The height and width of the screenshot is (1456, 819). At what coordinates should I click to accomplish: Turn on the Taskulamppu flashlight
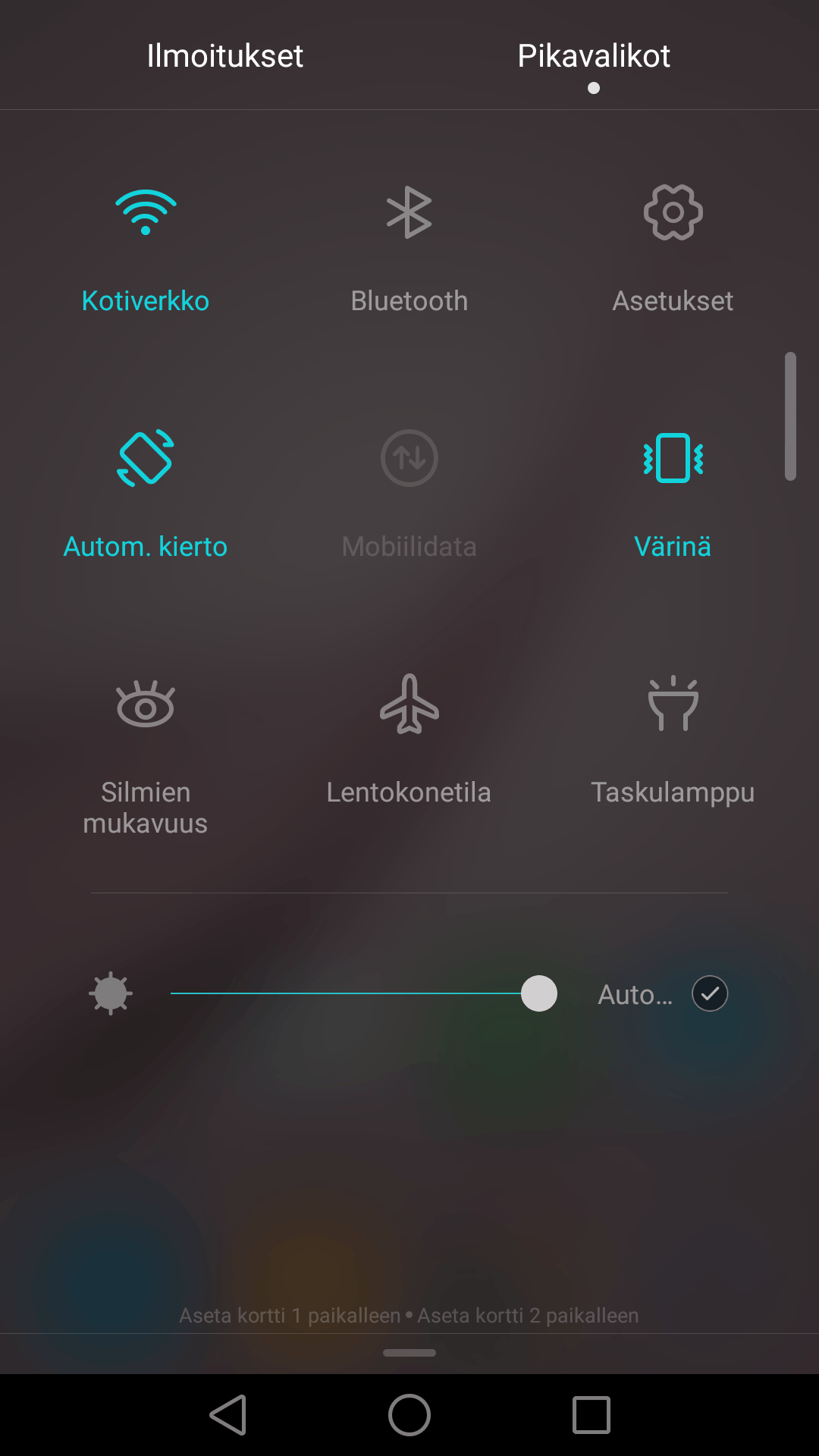pos(673,705)
